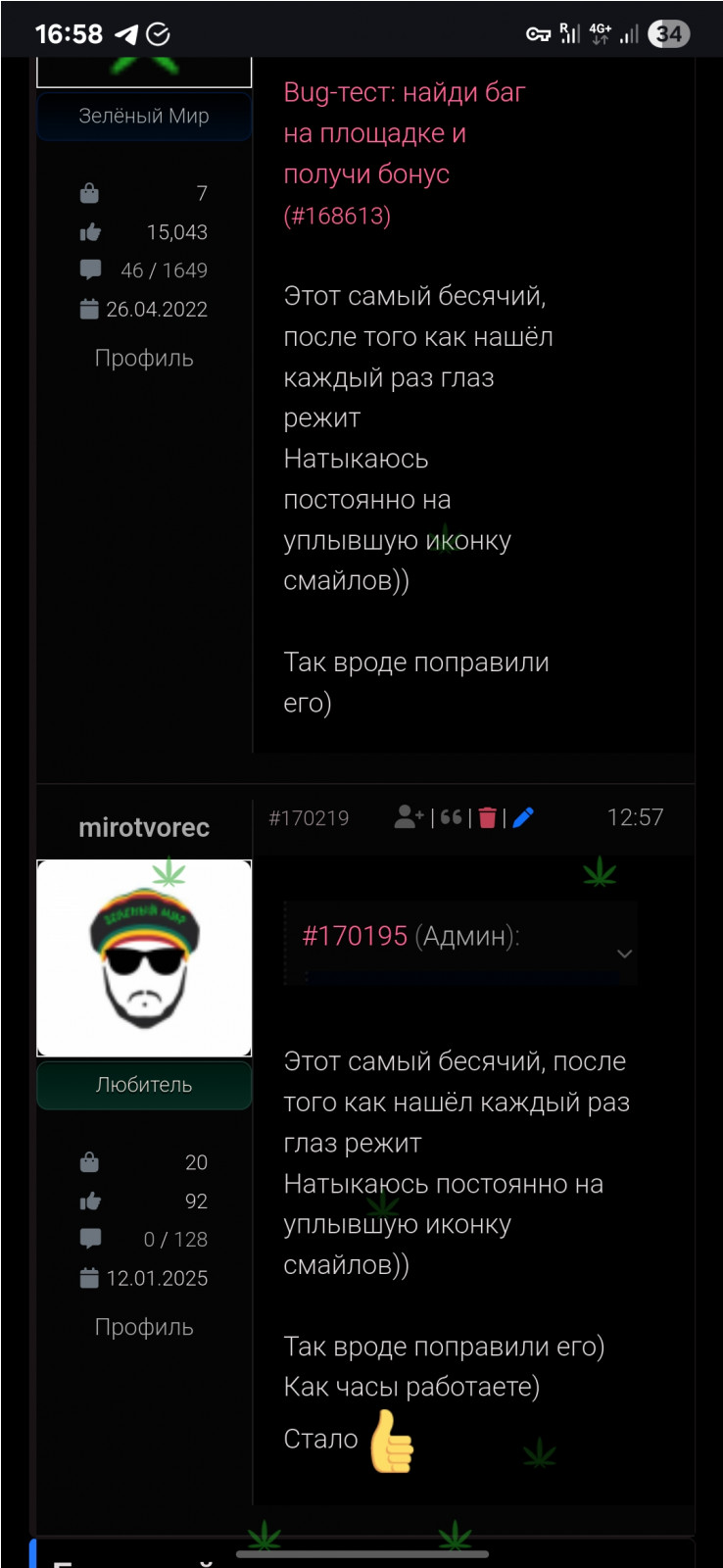Edit post #170219 with pencil icon
723x1568 pixels.
tap(523, 817)
